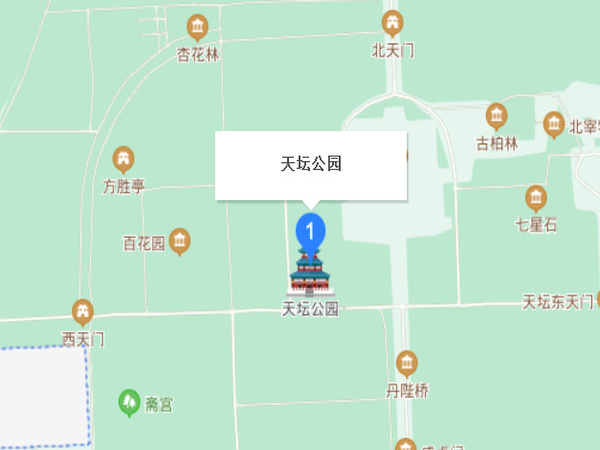Tap the blue marker numbered 1
This screenshot has width=600, height=450.
(311, 232)
